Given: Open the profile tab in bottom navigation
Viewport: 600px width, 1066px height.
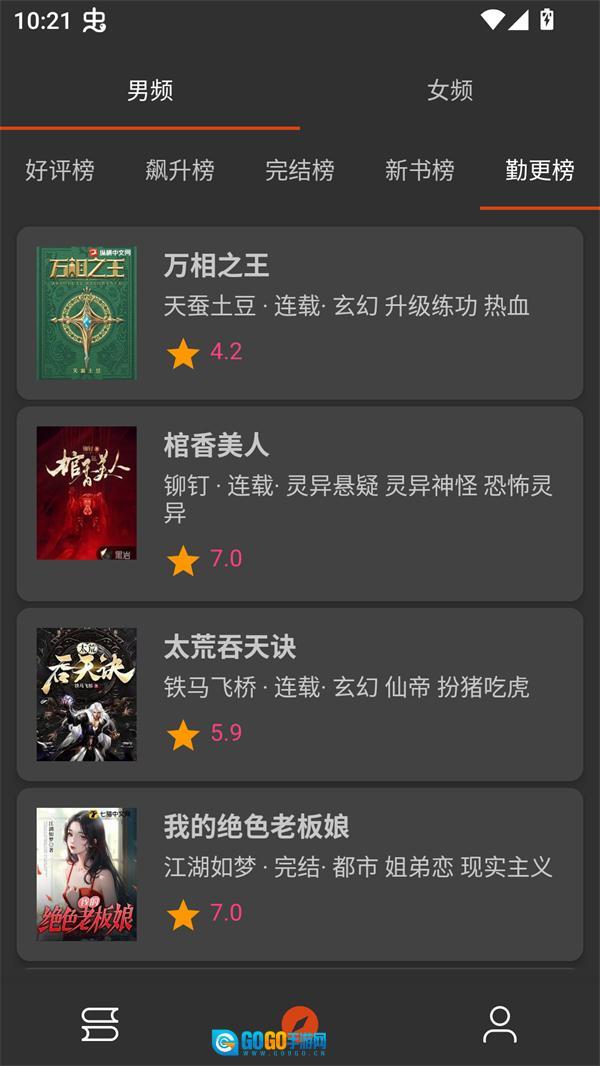Looking at the screenshot, I should pos(499,1024).
